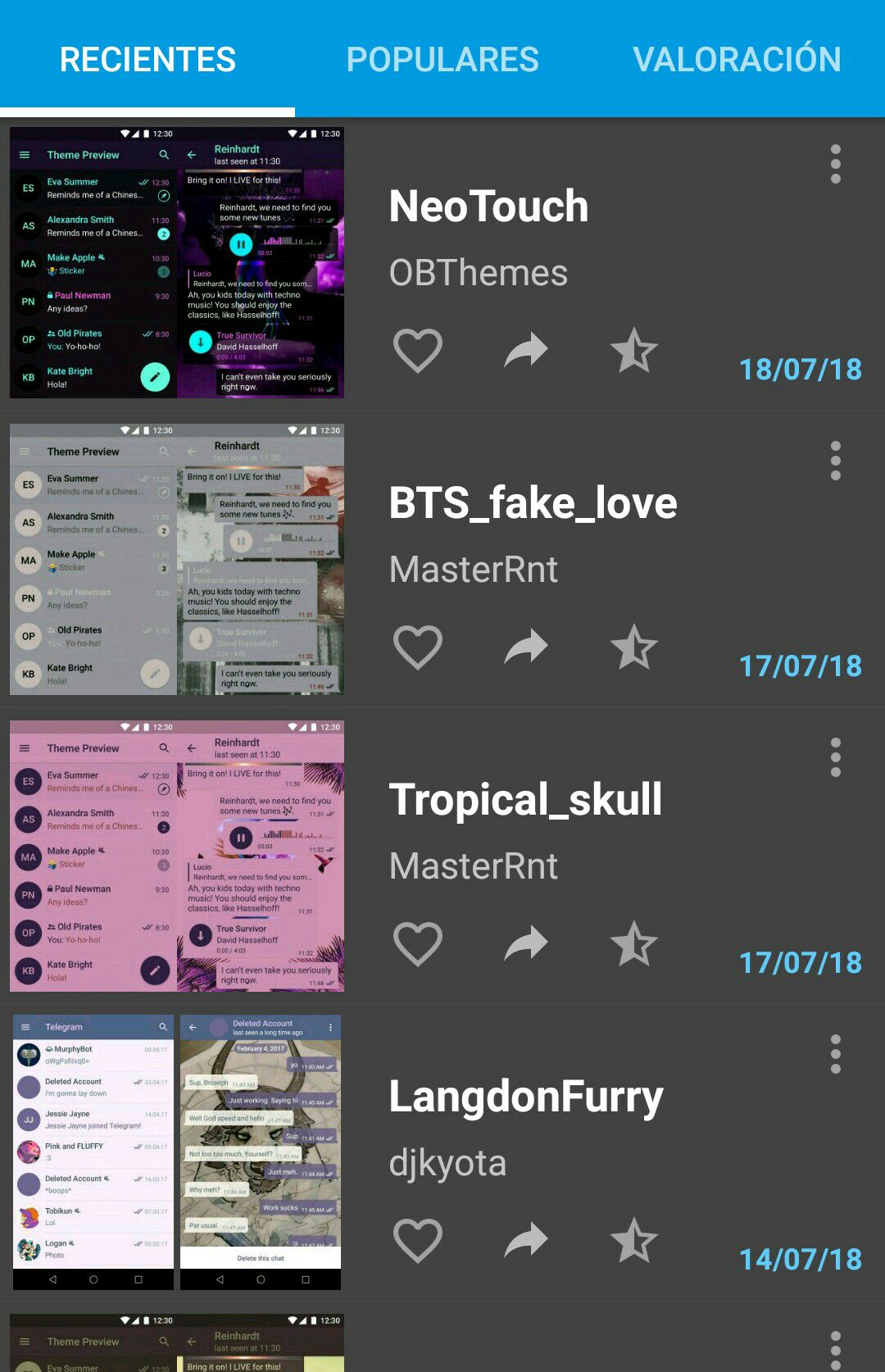Open the NeoTouch theme preview
Image resolution: width=885 pixels, height=1372 pixels.
pos(177,262)
